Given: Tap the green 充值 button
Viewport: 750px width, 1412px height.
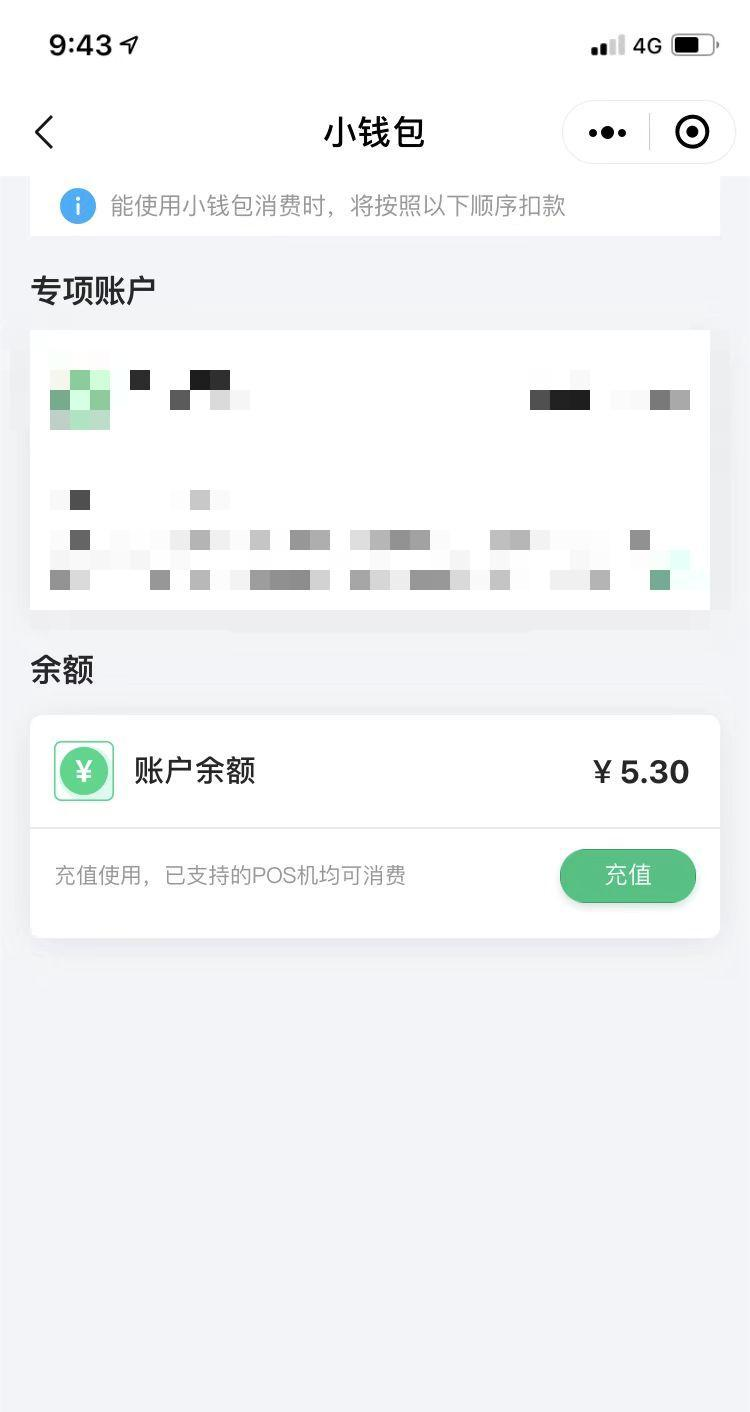Looking at the screenshot, I should pyautogui.click(x=628, y=876).
